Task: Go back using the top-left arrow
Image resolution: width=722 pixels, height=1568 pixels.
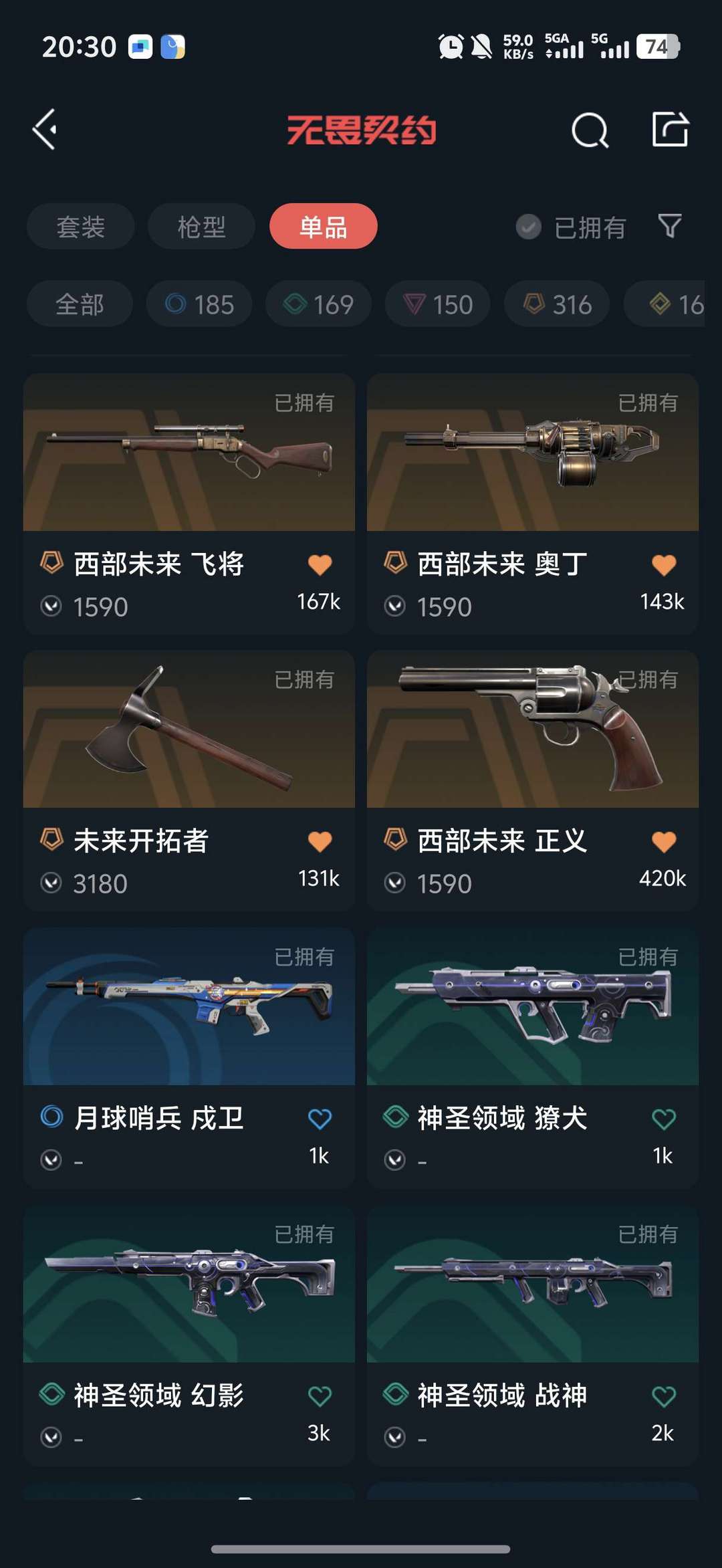Action: (x=45, y=129)
